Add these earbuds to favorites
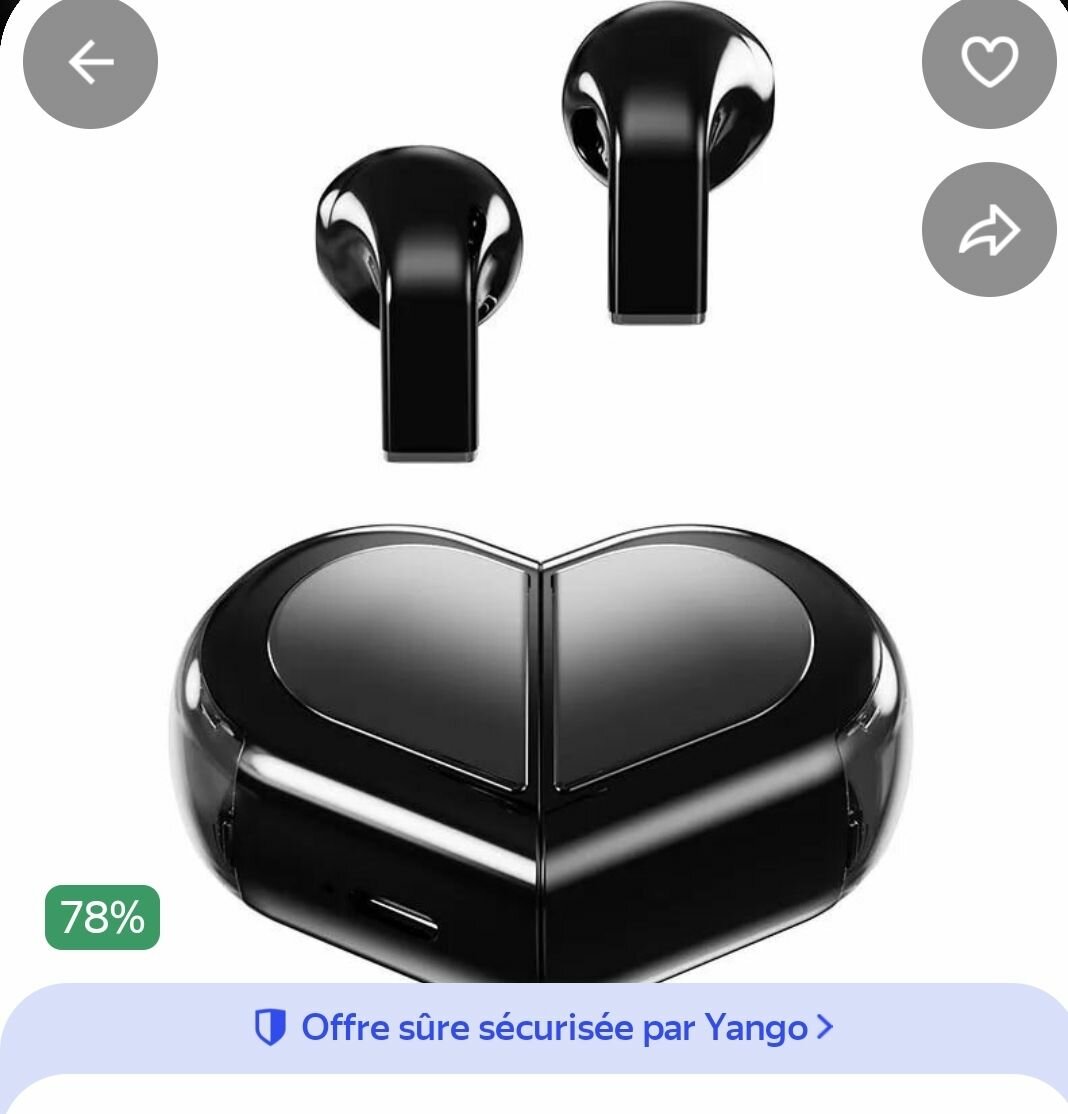 [988, 62]
